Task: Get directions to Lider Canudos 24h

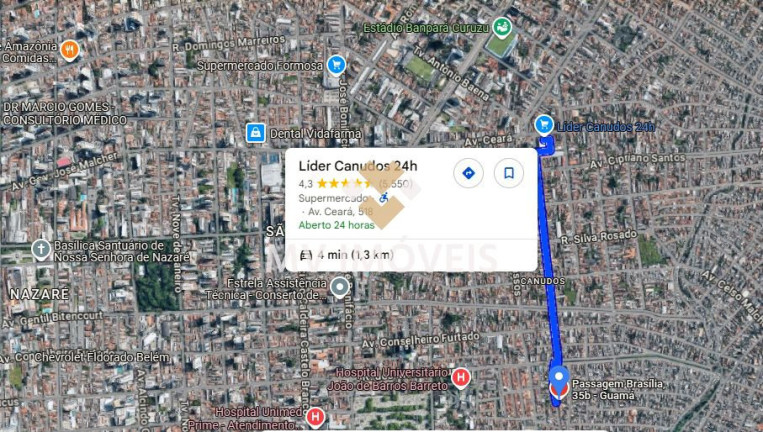Action: click(468, 173)
